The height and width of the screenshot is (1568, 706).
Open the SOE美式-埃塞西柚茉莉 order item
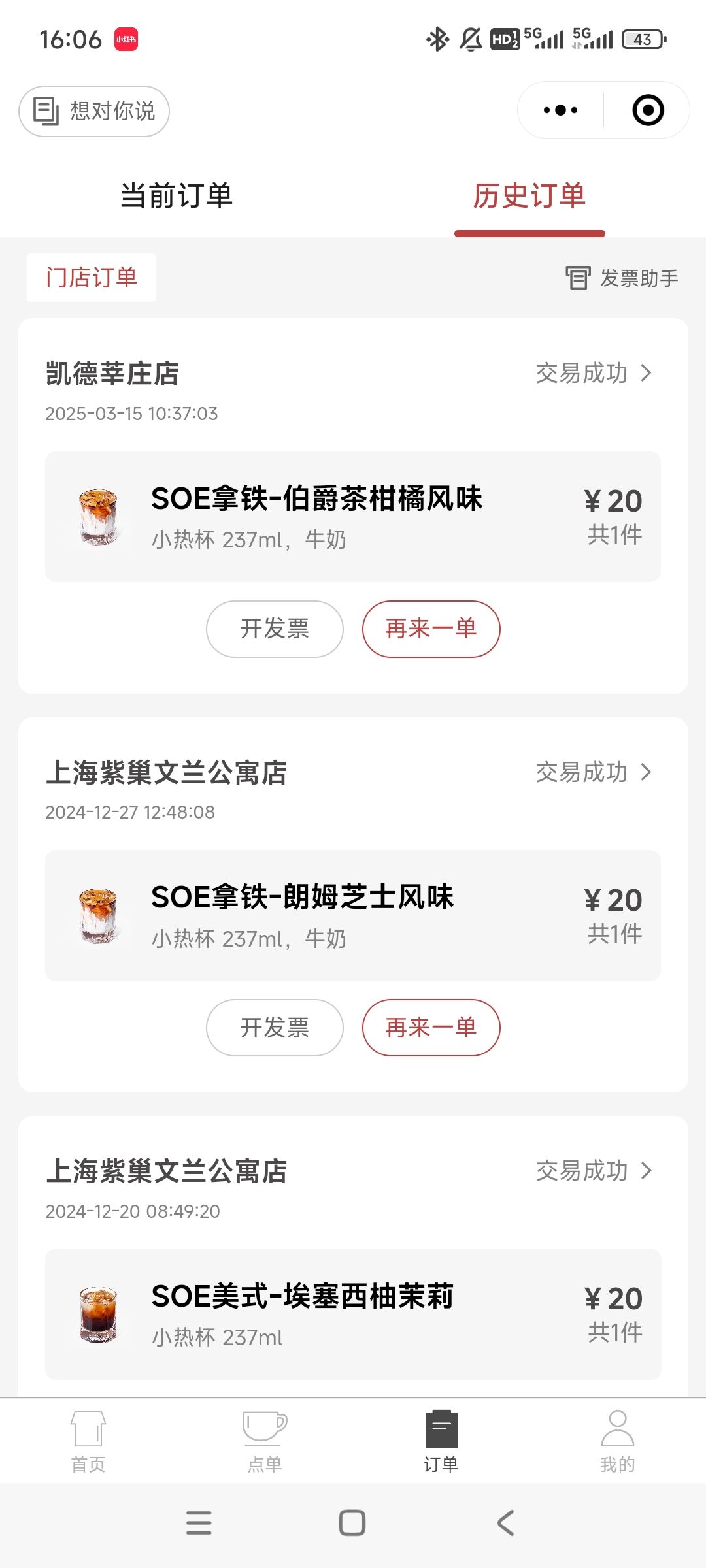[x=353, y=1315]
